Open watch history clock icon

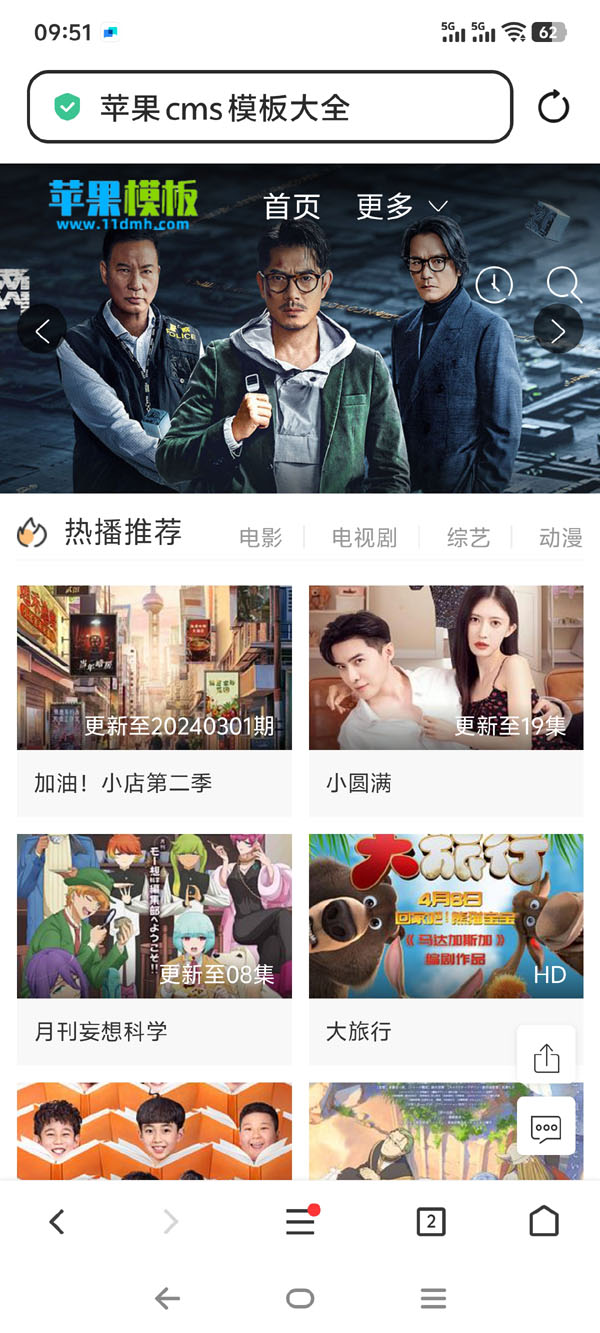tap(494, 285)
